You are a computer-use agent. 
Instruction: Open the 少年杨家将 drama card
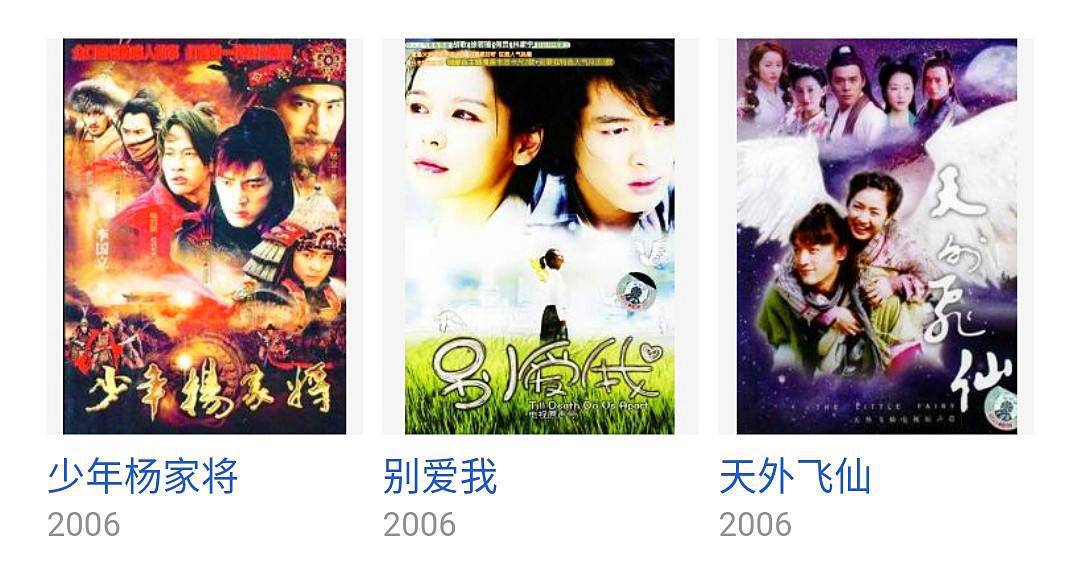coord(204,237)
